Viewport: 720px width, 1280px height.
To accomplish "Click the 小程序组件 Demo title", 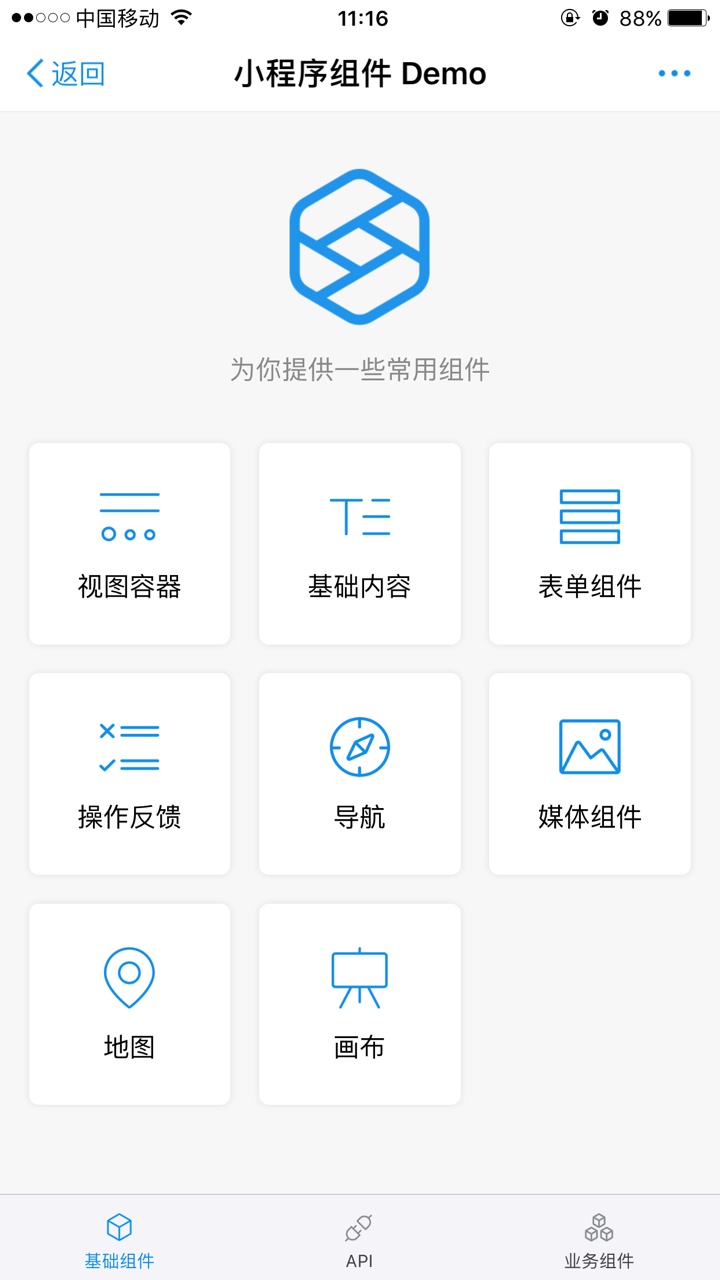I will pyautogui.click(x=359, y=73).
